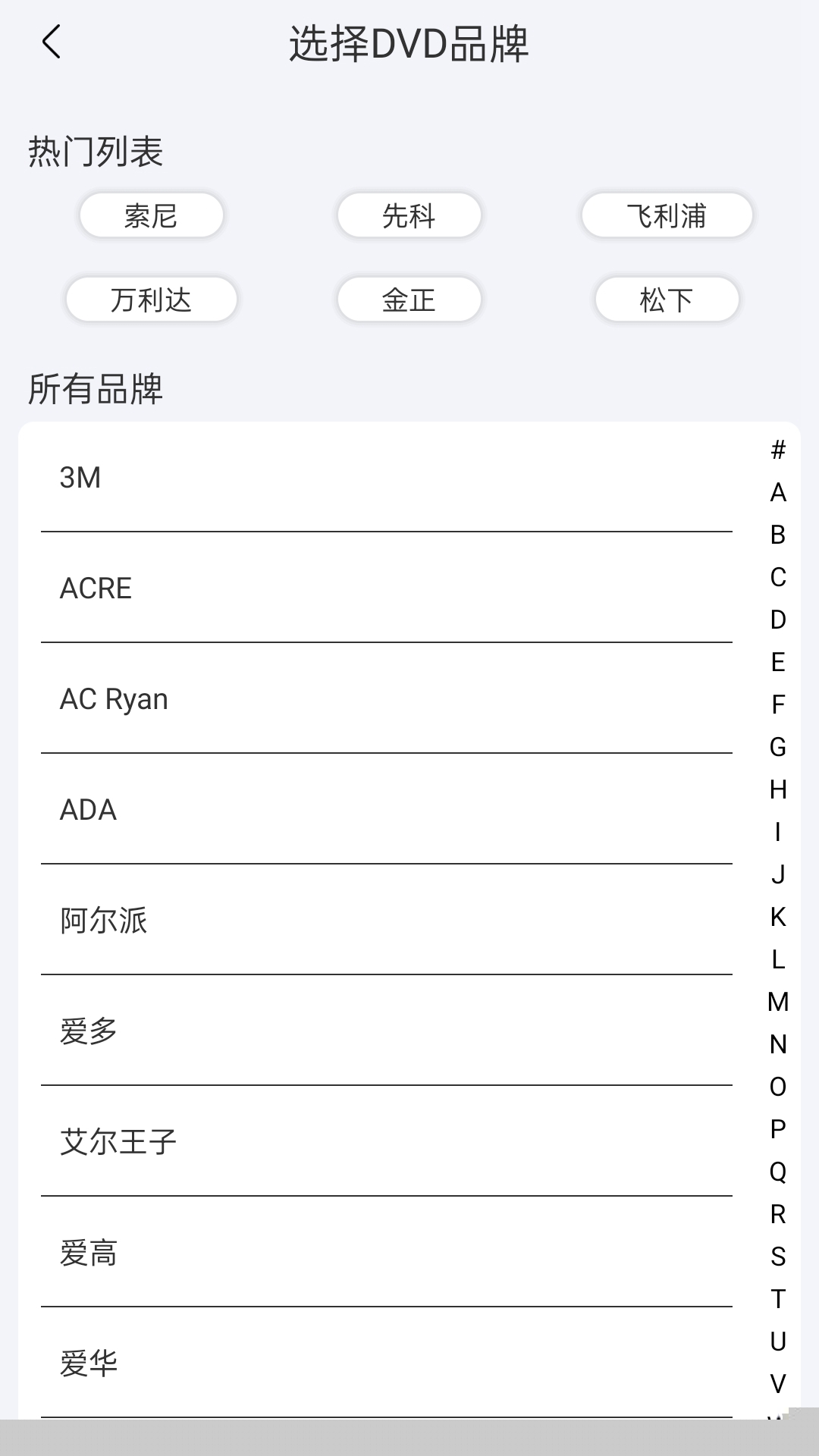Select the 爱高 row
The width and height of the screenshot is (819, 1456).
(387, 1253)
